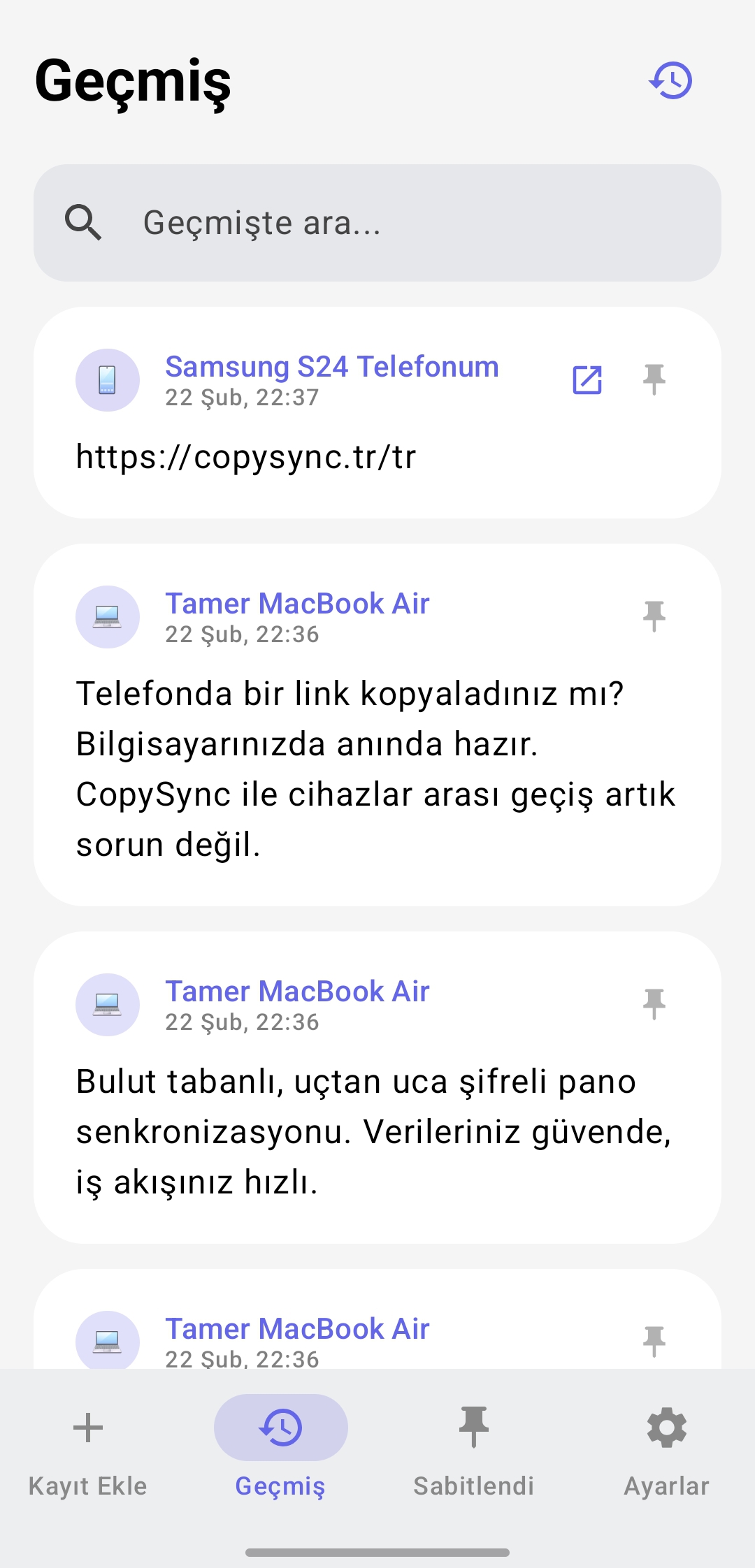
Task: Click the Tamer MacBook Air device name
Action: 297,603
